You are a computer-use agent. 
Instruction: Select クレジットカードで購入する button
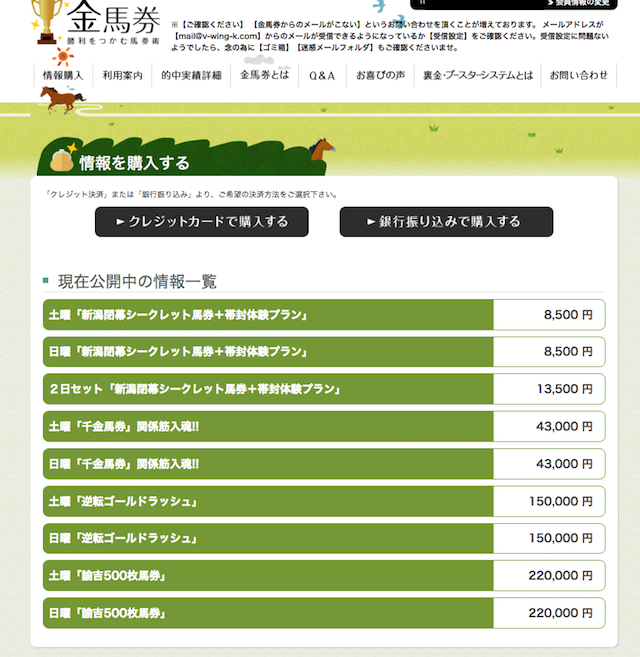[202, 222]
